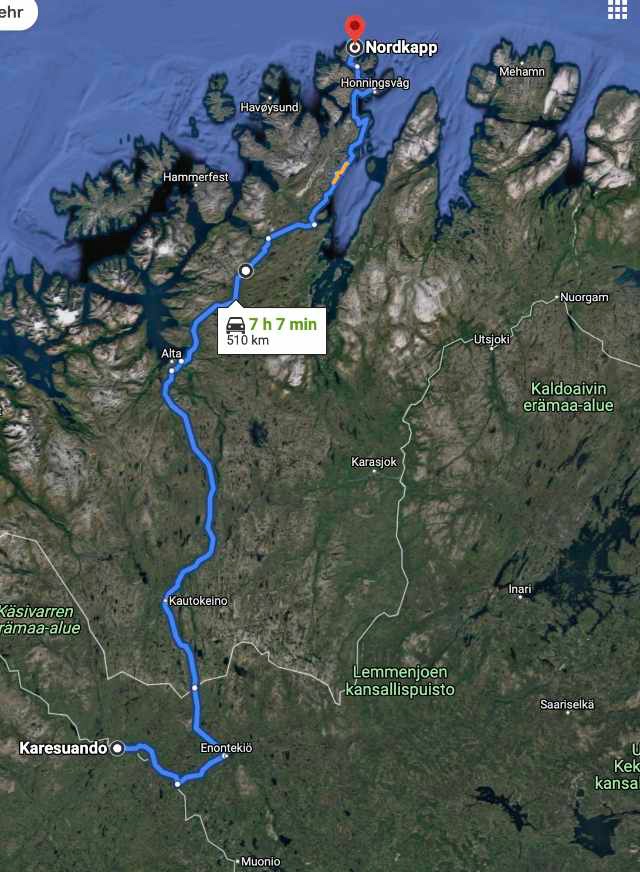This screenshot has width=640, height=872.
Task: Open the Google apps grid
Action: coord(617,10)
